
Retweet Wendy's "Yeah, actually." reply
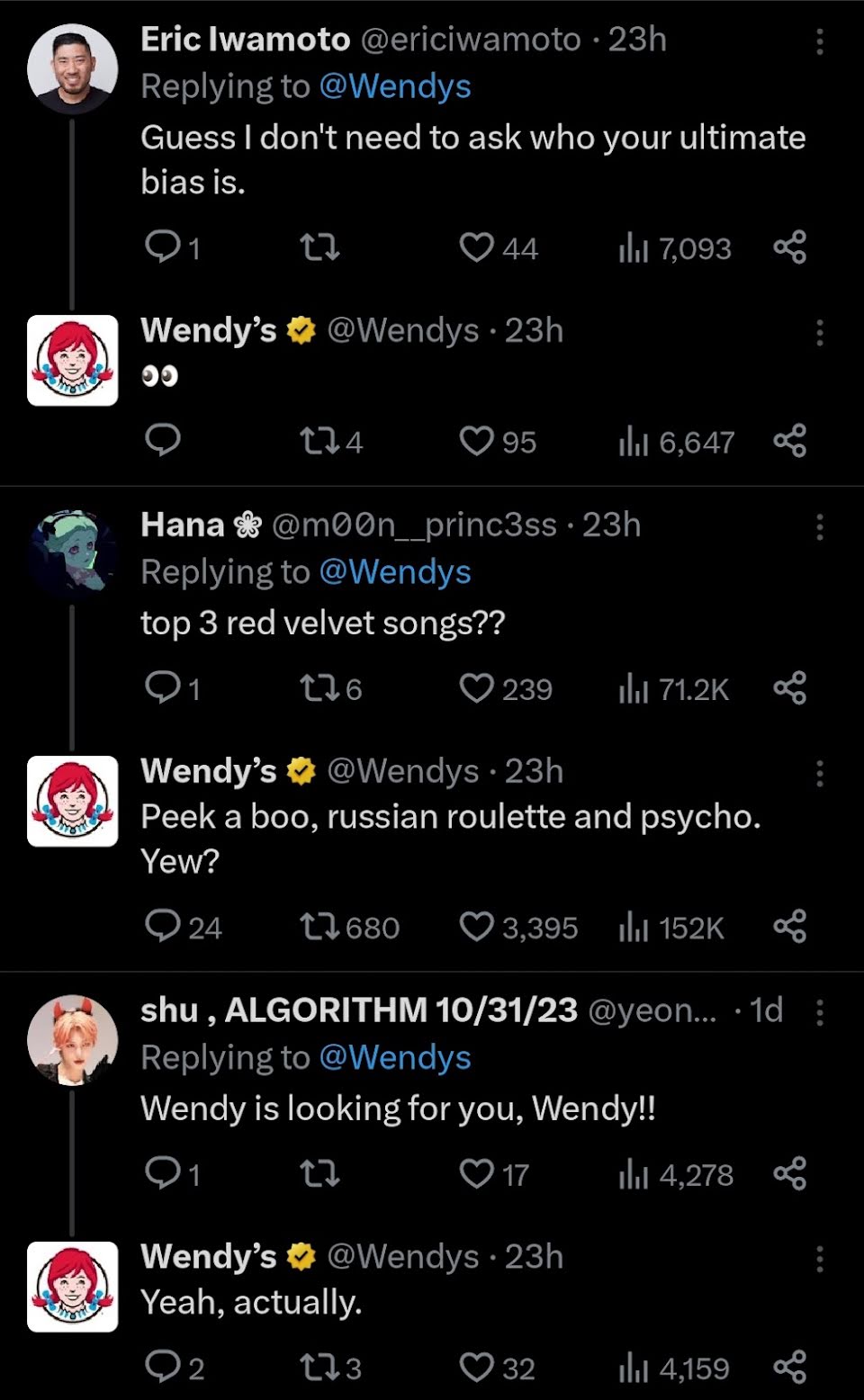(319, 1368)
